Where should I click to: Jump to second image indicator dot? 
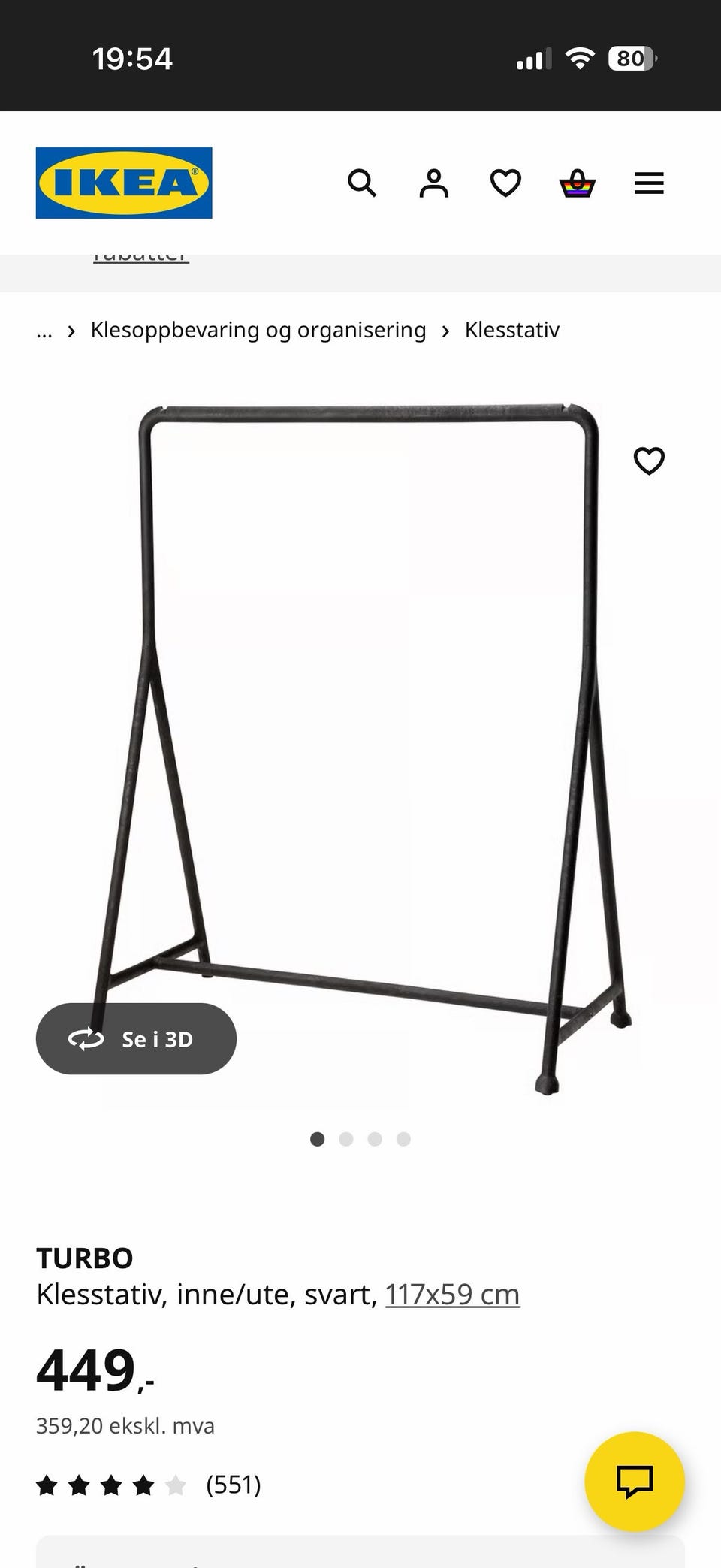coord(346,1139)
